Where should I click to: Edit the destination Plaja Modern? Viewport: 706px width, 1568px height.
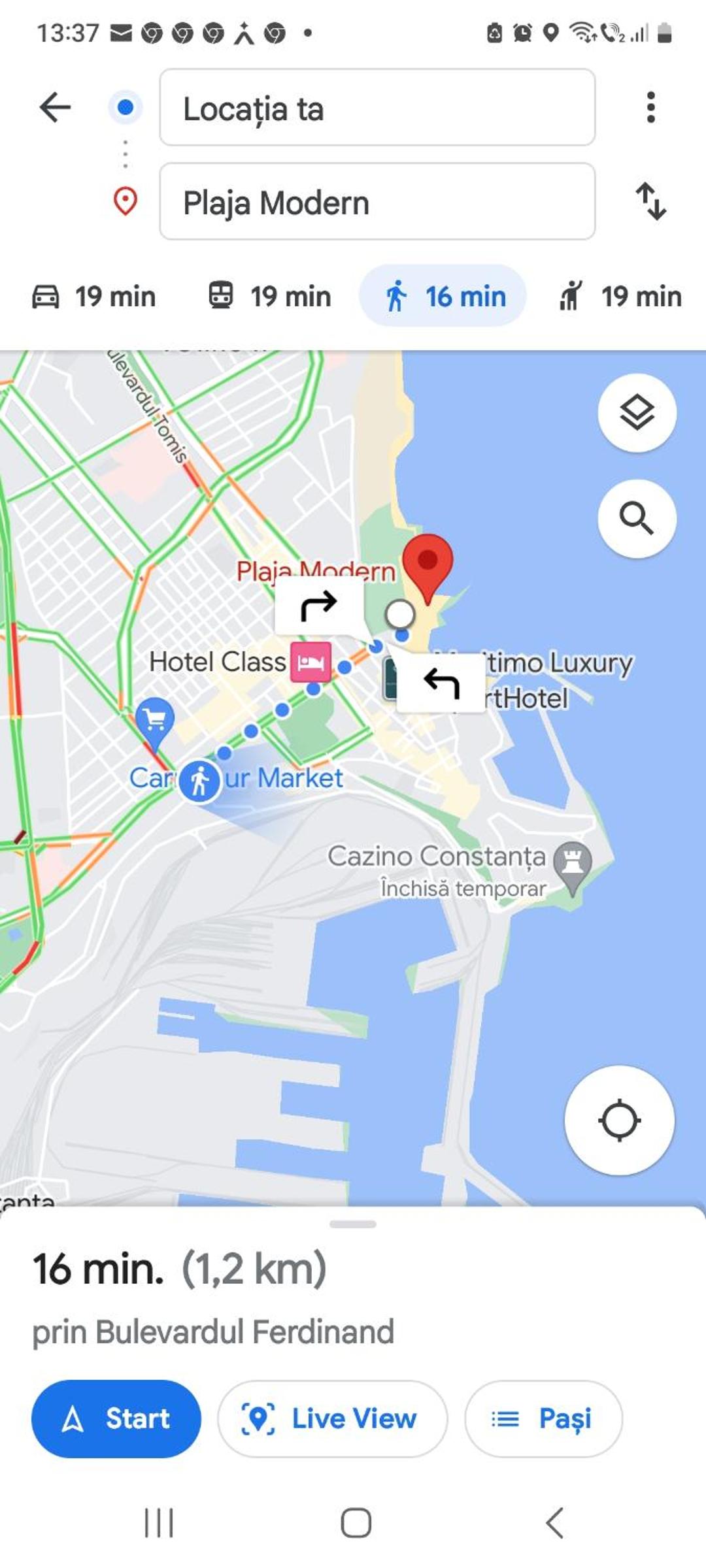coord(377,201)
